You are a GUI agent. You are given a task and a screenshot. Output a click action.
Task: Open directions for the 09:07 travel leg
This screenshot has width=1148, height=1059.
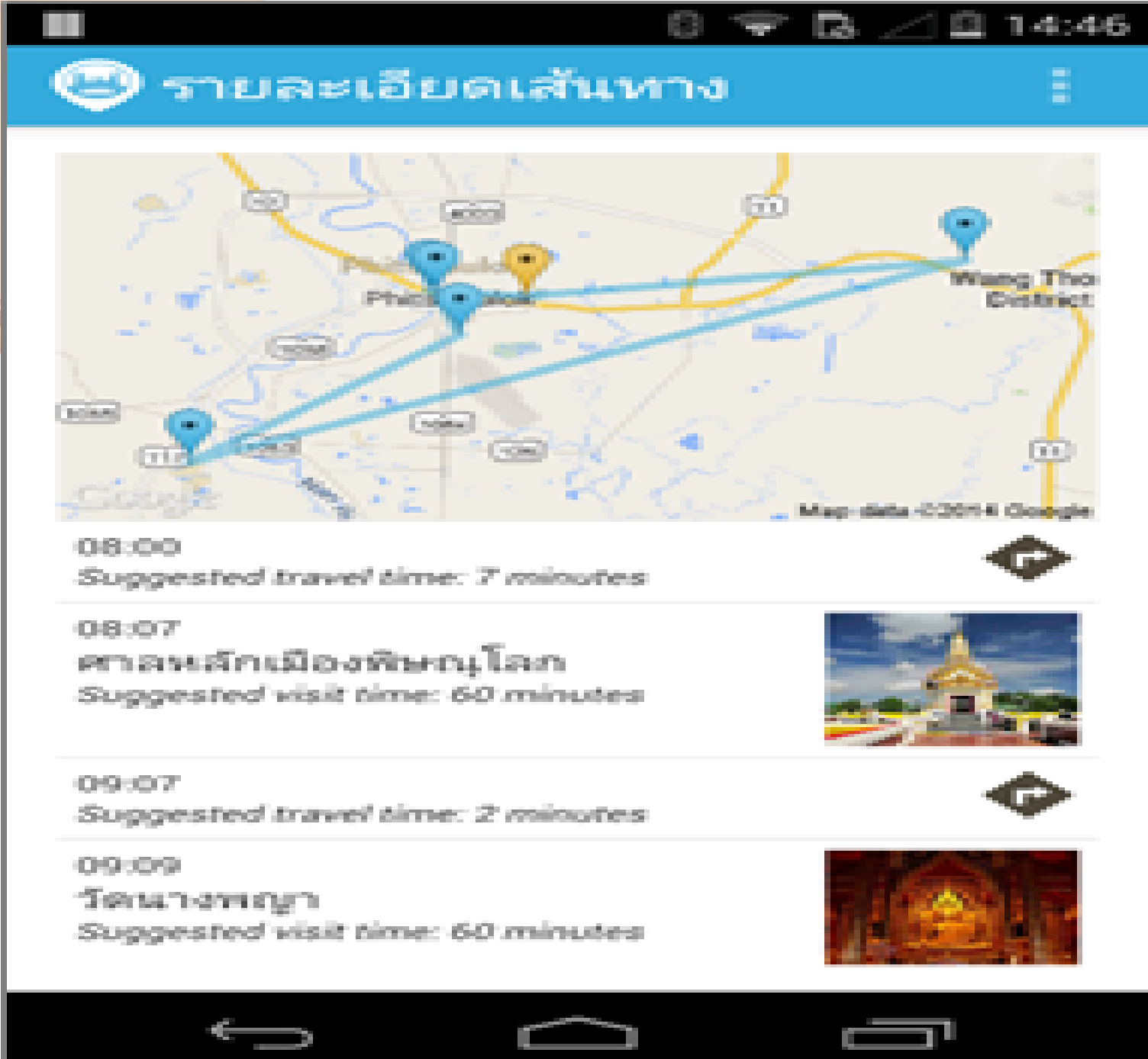pos(1027,795)
